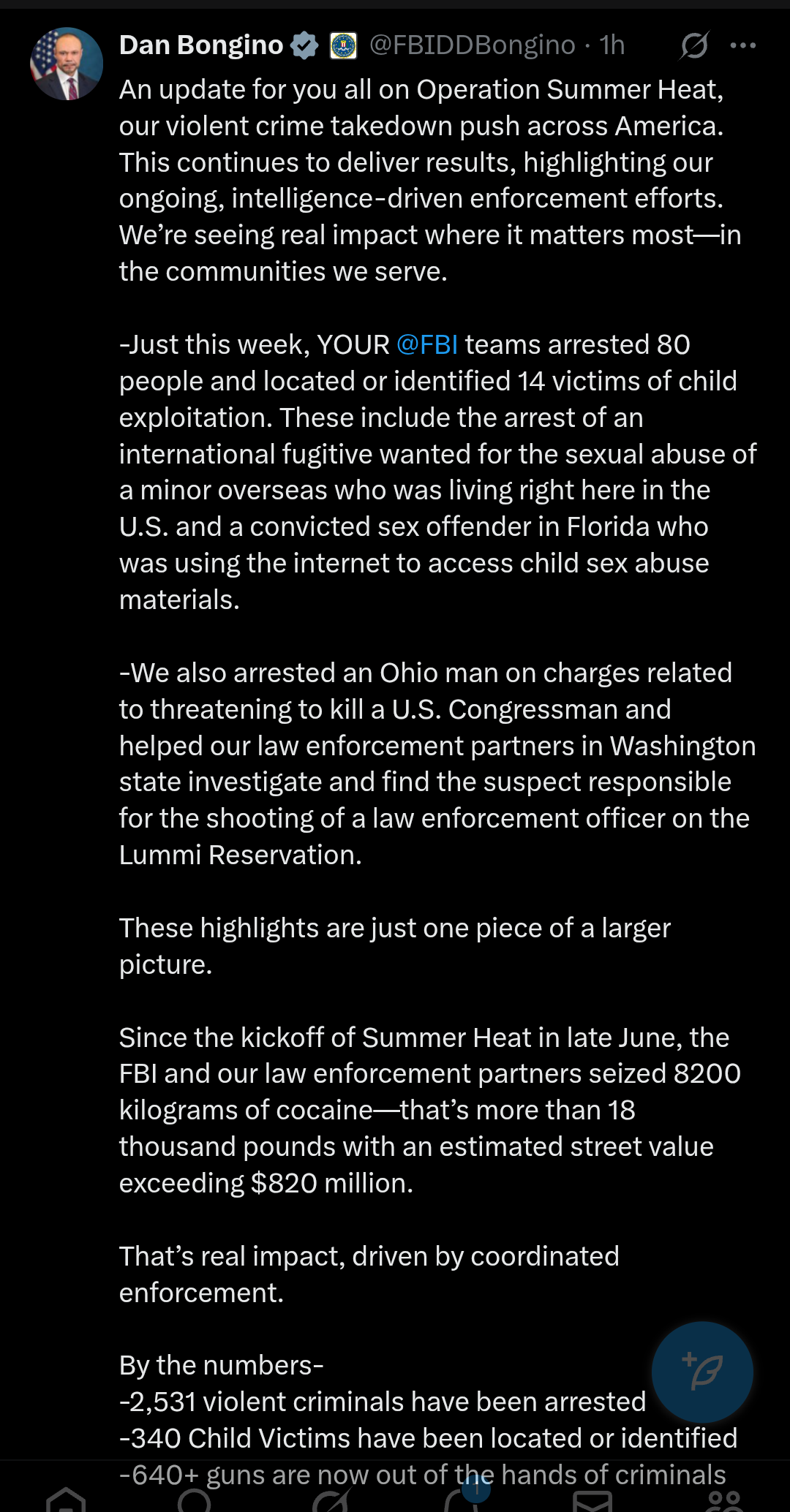Open the Messages tab
This screenshot has width=790, height=1512.
[x=592, y=1500]
